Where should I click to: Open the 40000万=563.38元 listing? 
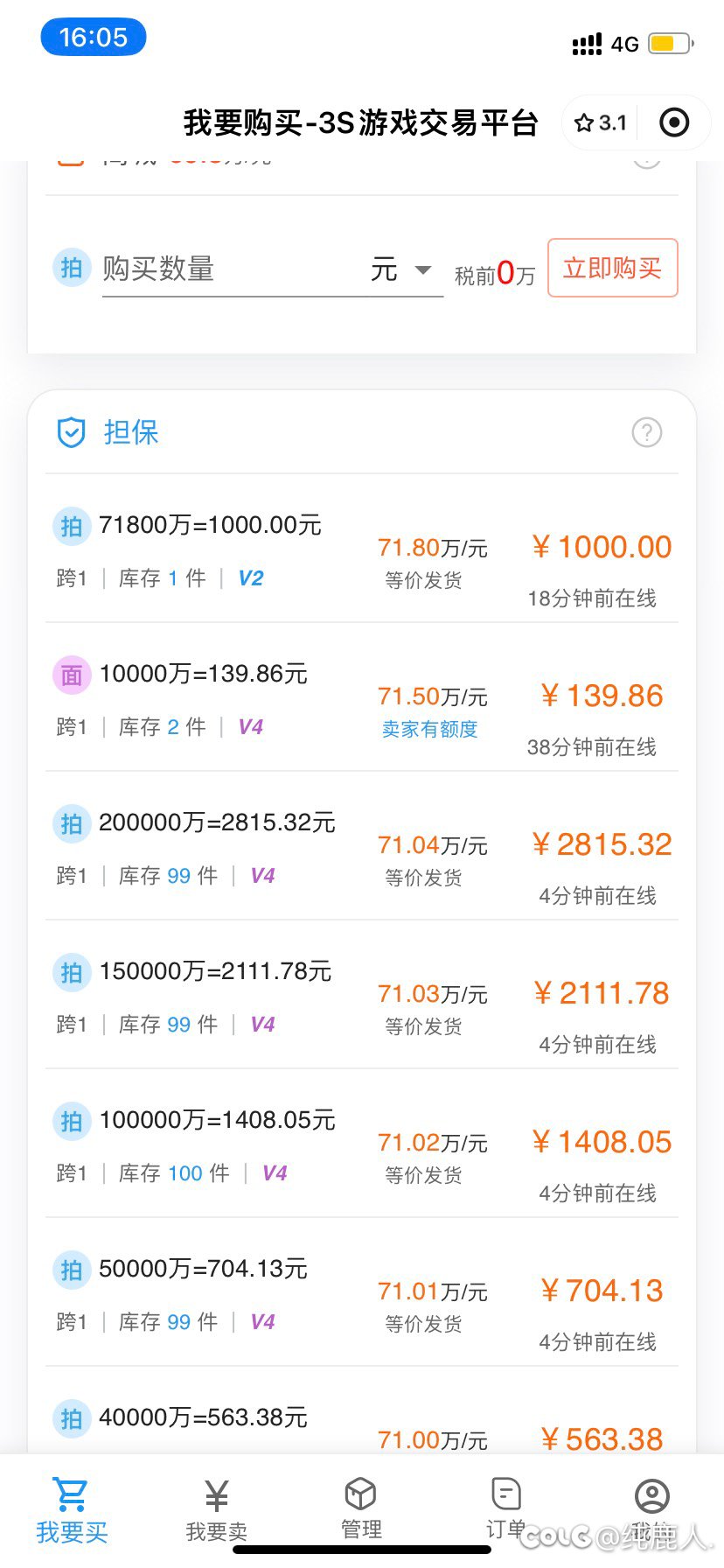pyautogui.click(x=362, y=1410)
